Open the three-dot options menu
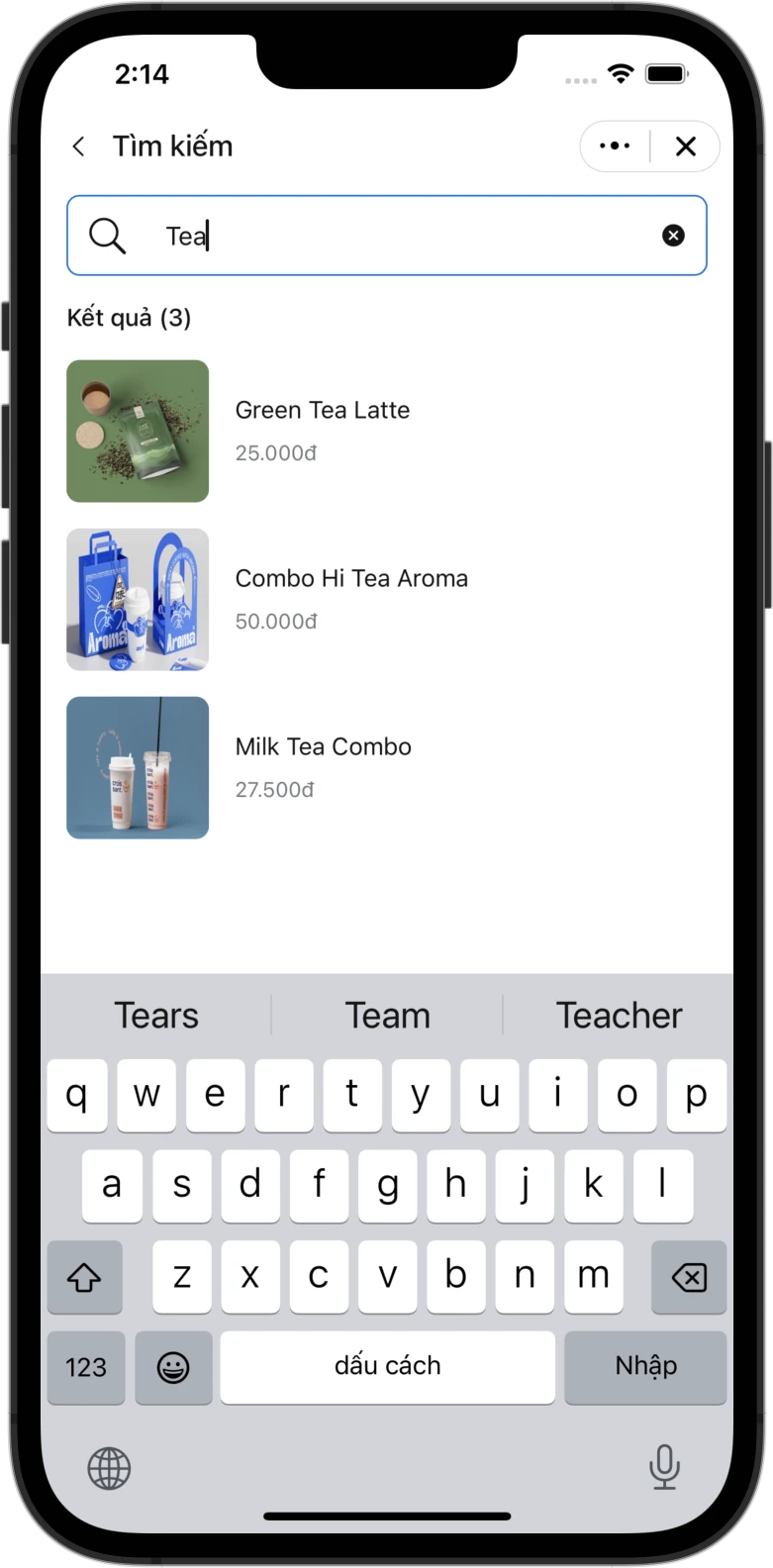The height and width of the screenshot is (1568, 773). coord(615,147)
